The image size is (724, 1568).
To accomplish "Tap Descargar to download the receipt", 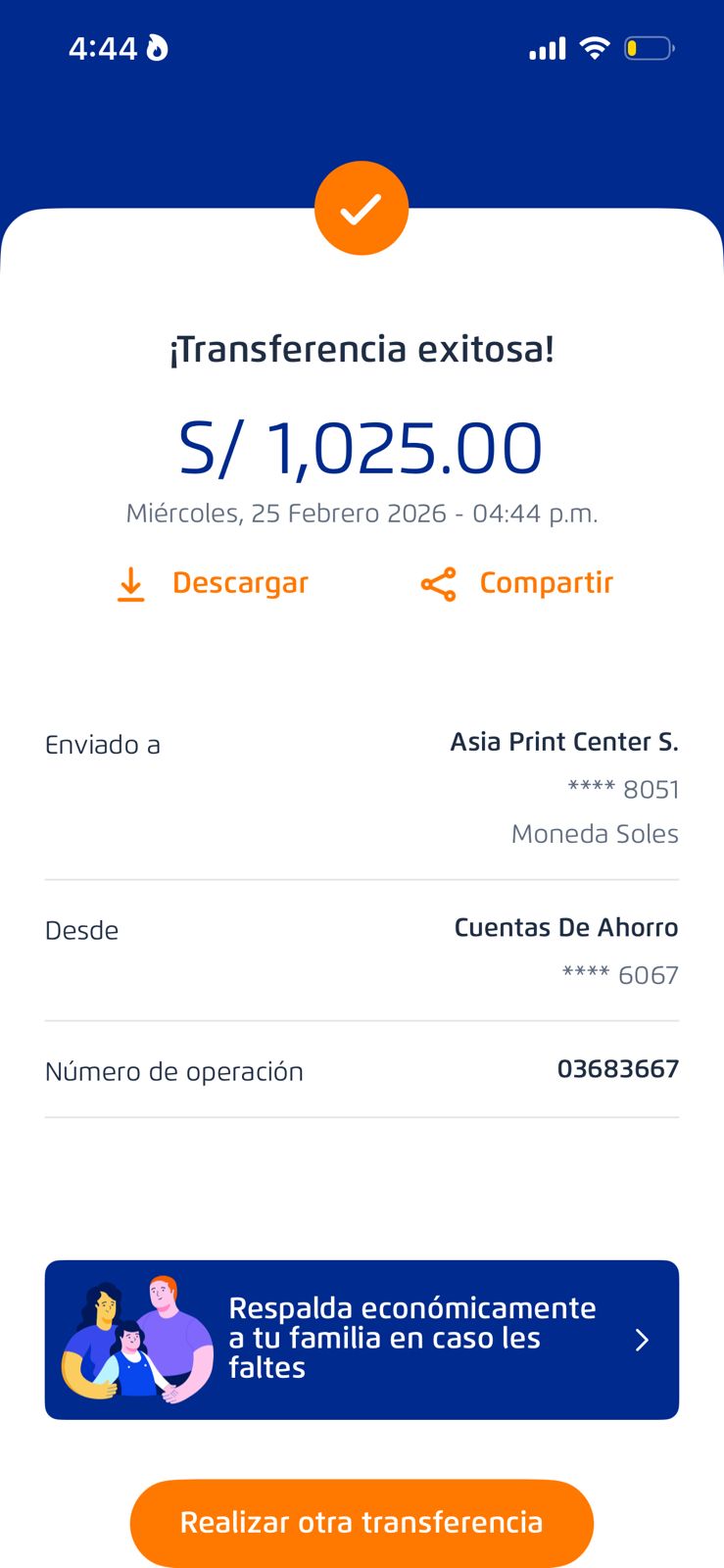I will point(214,583).
